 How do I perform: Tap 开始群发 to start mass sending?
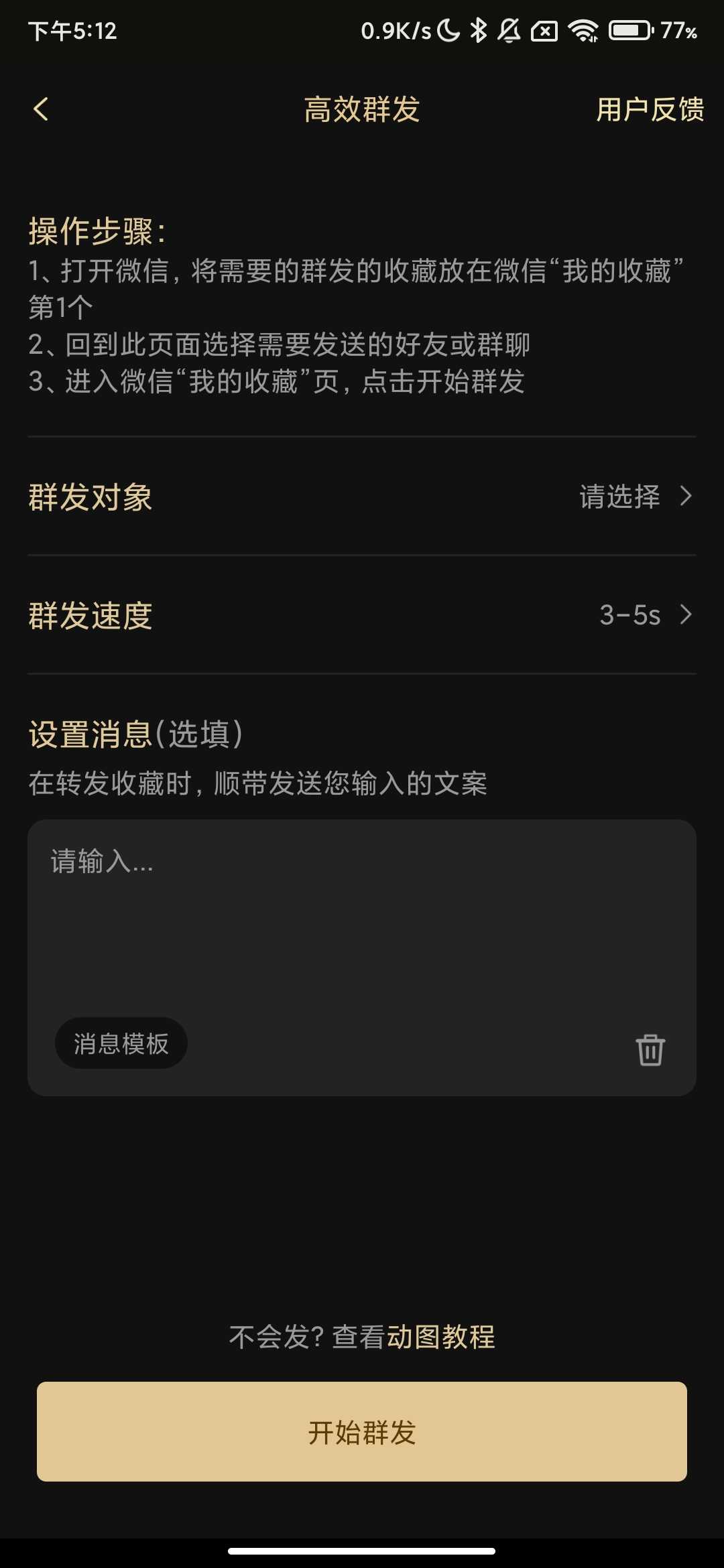coord(362,1433)
